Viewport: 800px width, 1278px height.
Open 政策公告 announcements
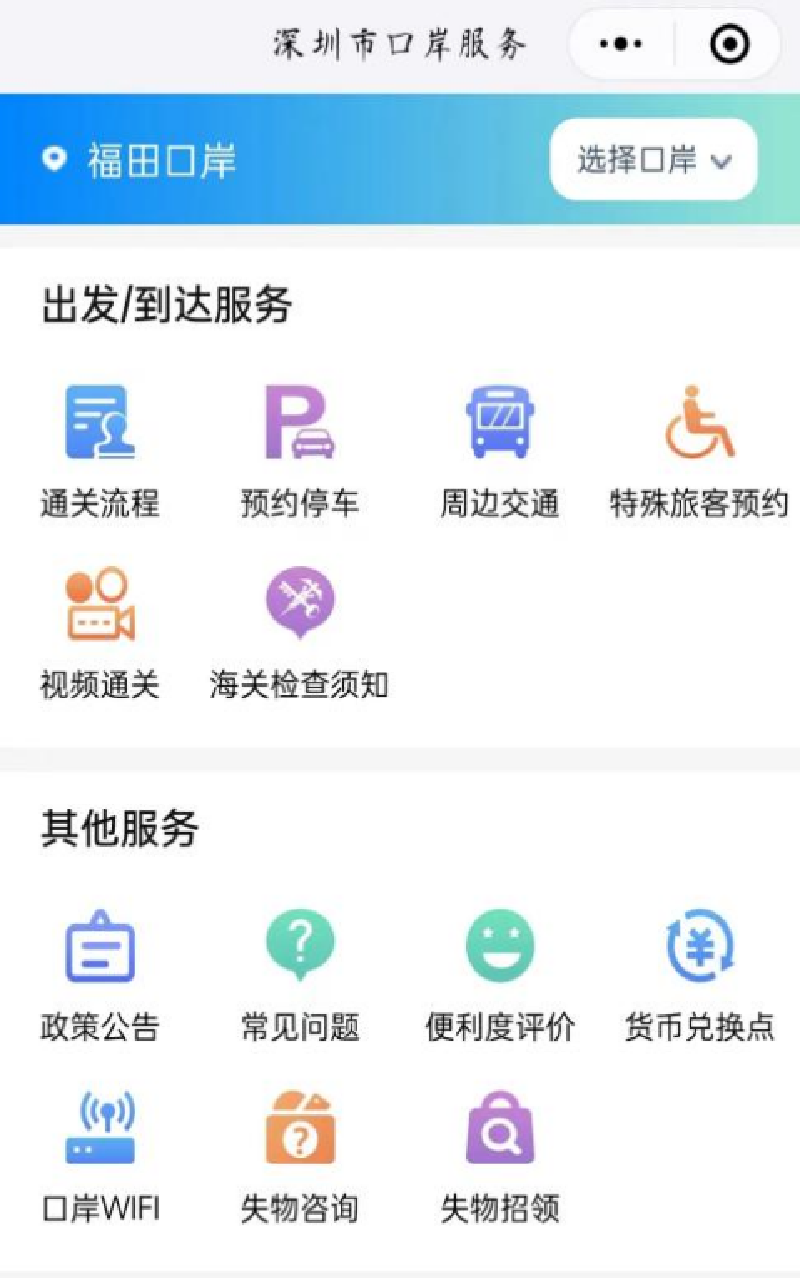tap(99, 974)
